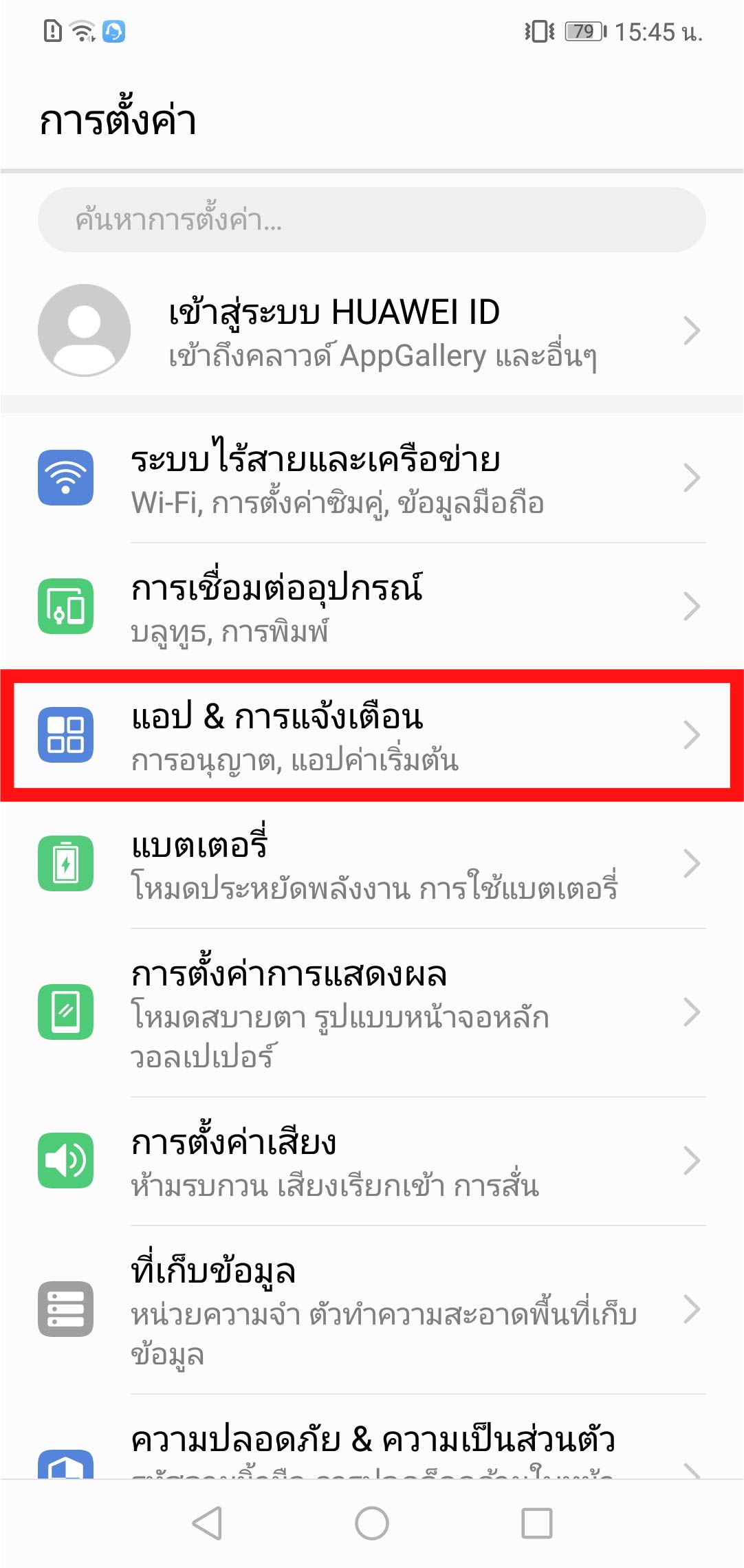The width and height of the screenshot is (744, 1568).
Task: Go back with the system back button
Action: (x=207, y=1523)
